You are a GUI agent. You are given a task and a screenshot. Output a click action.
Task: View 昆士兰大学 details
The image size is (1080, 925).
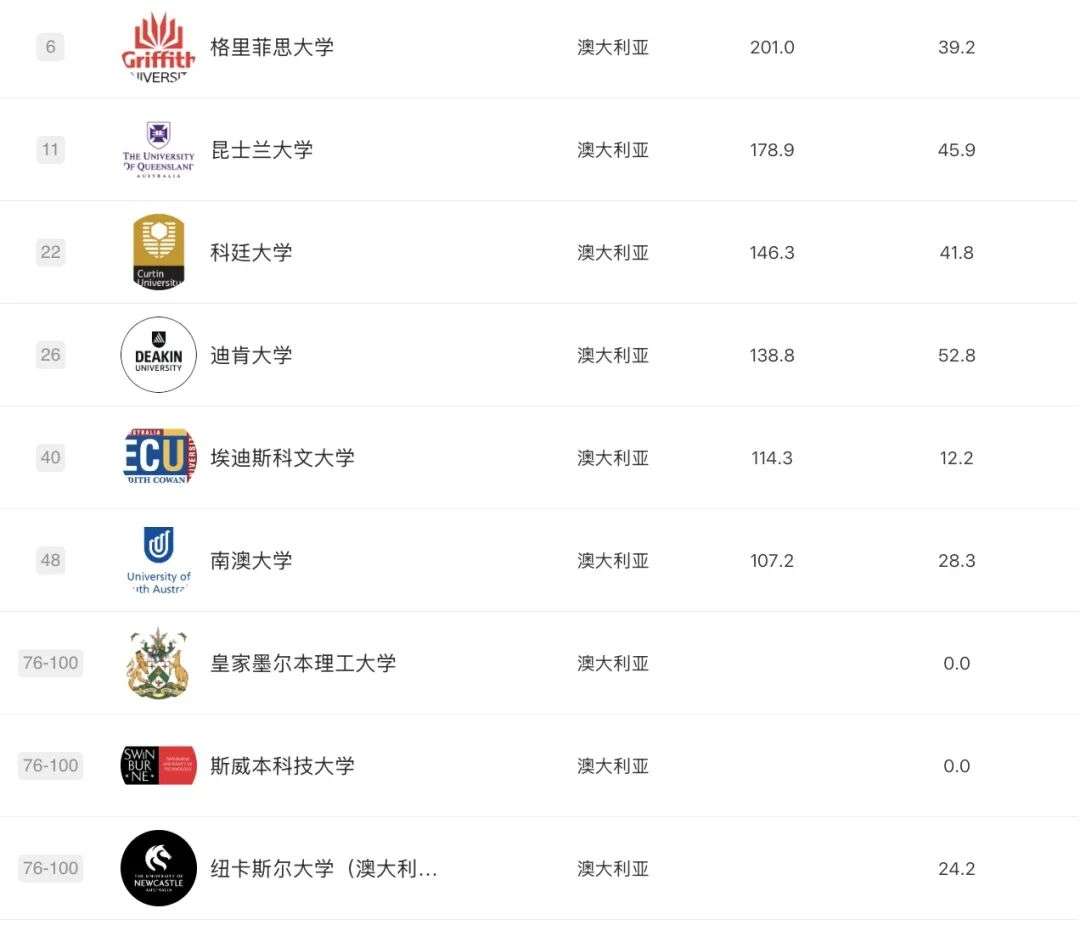coord(262,150)
